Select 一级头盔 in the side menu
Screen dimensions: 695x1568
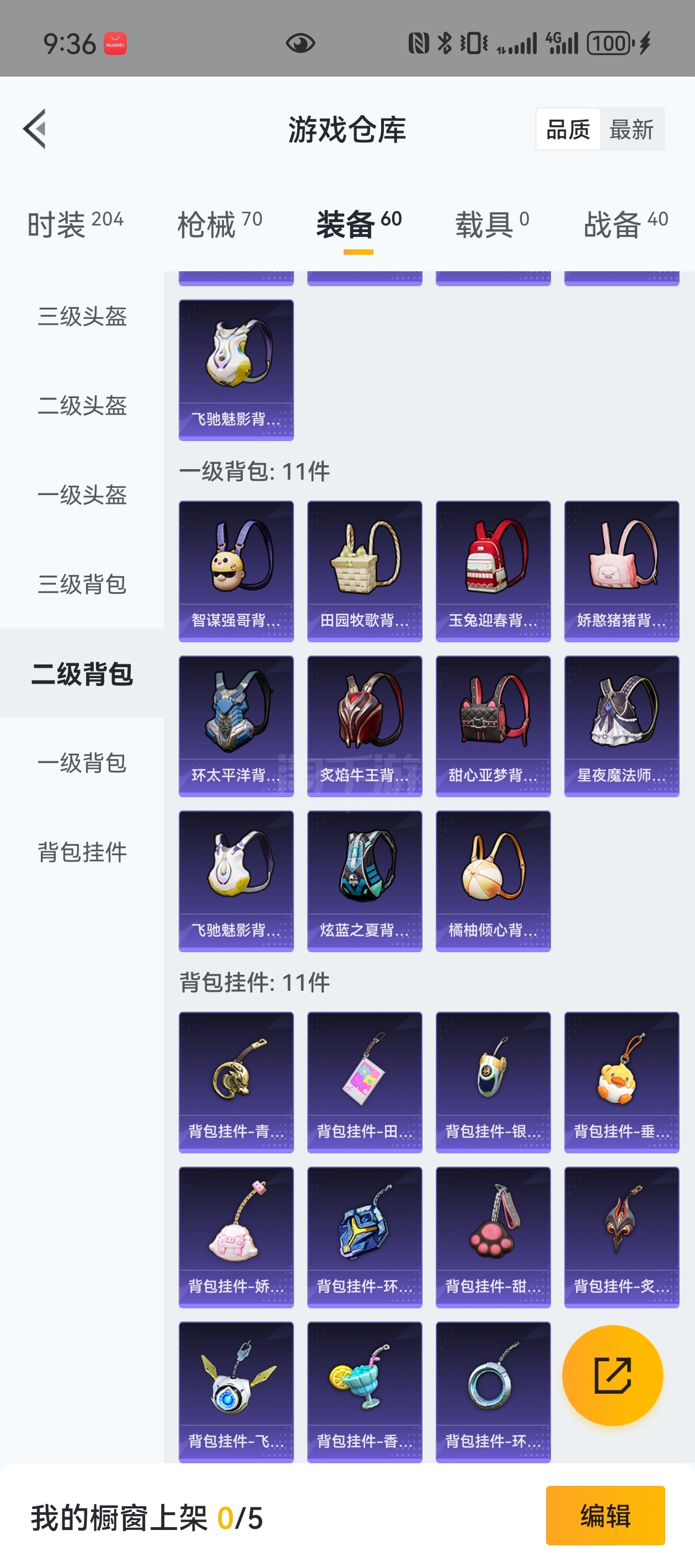[x=82, y=494]
